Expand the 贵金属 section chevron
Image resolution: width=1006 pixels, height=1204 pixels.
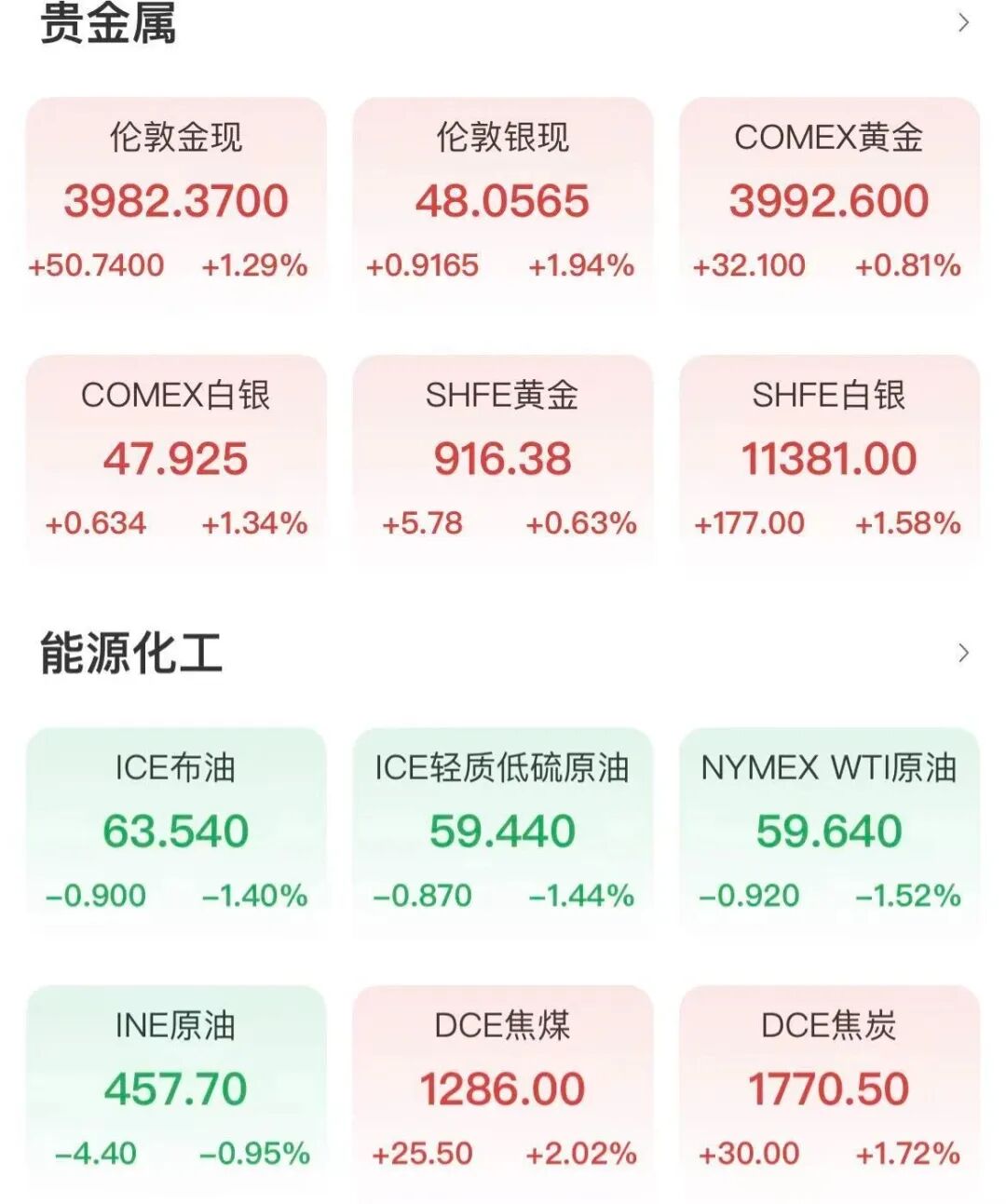pos(963,22)
